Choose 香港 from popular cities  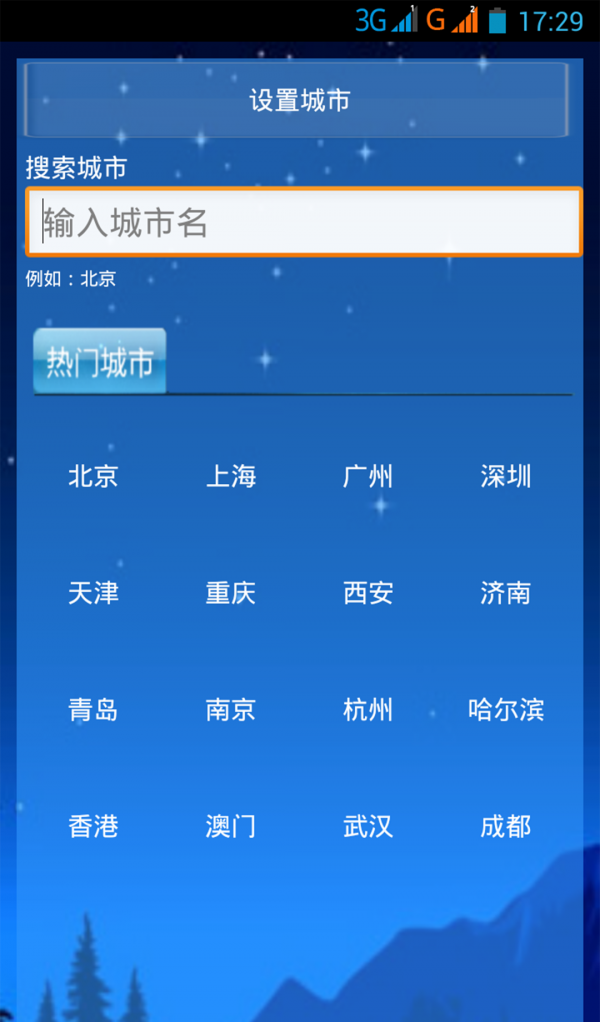pyautogui.click(x=93, y=826)
